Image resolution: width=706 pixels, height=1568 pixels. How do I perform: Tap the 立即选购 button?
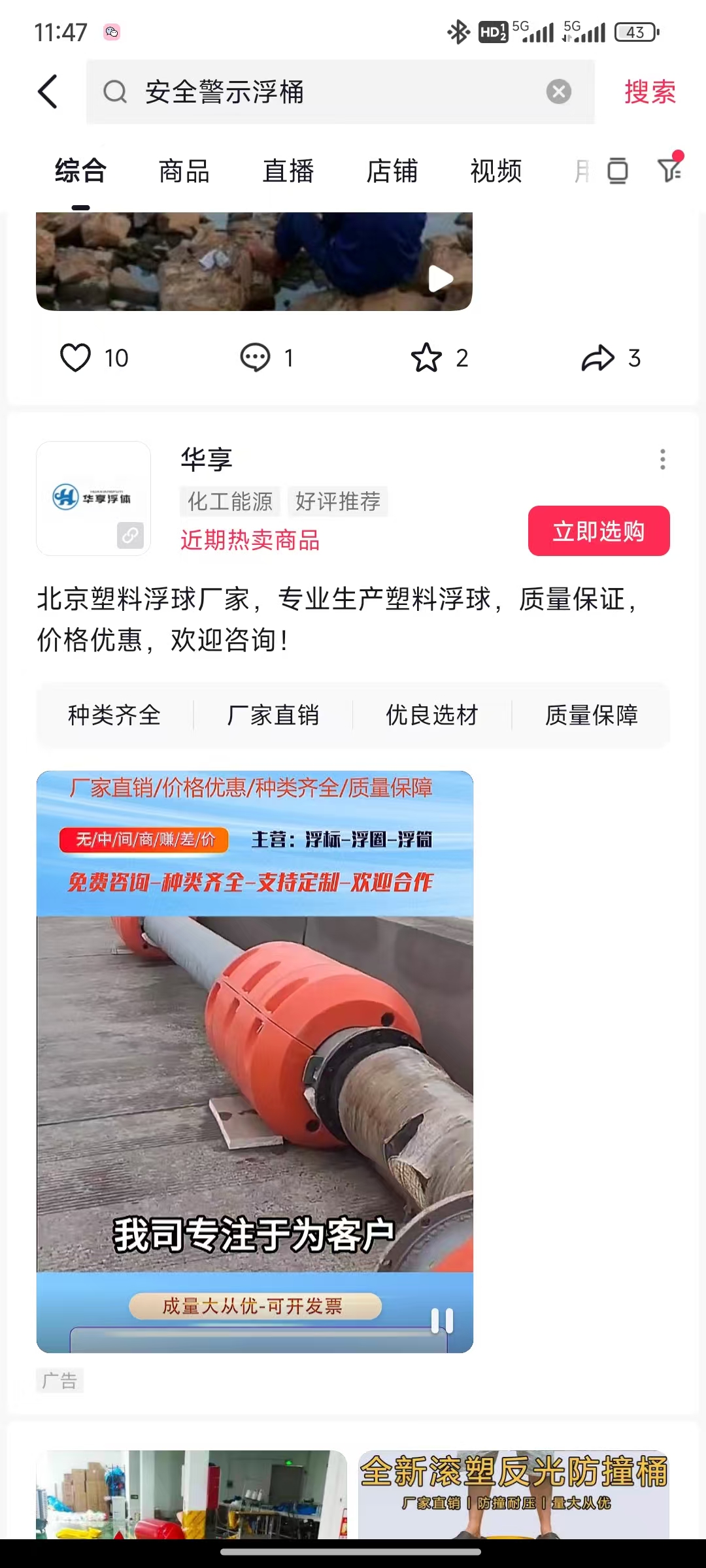pyautogui.click(x=599, y=531)
